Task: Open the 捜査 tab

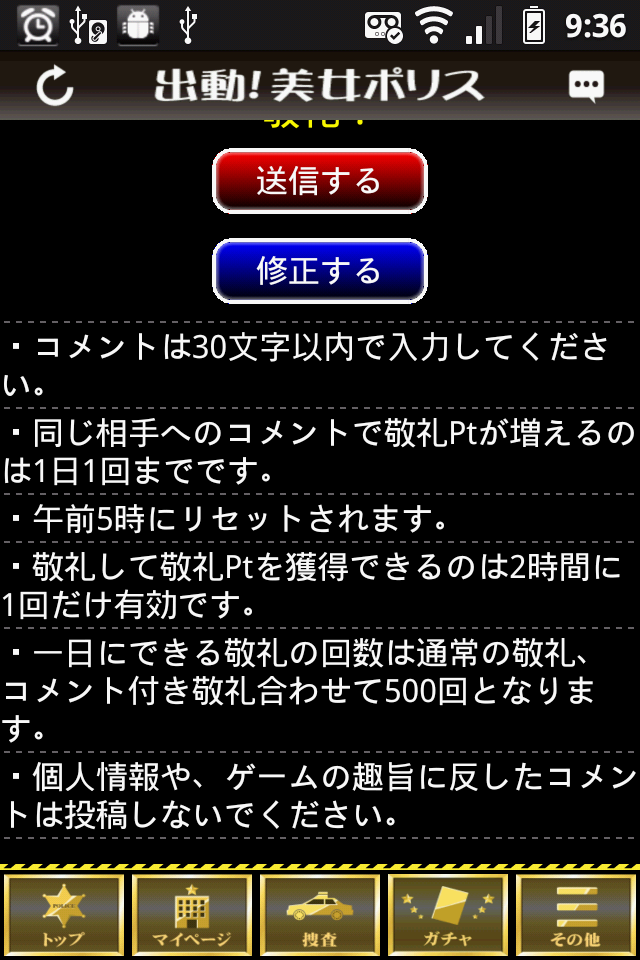Action: pyautogui.click(x=320, y=914)
